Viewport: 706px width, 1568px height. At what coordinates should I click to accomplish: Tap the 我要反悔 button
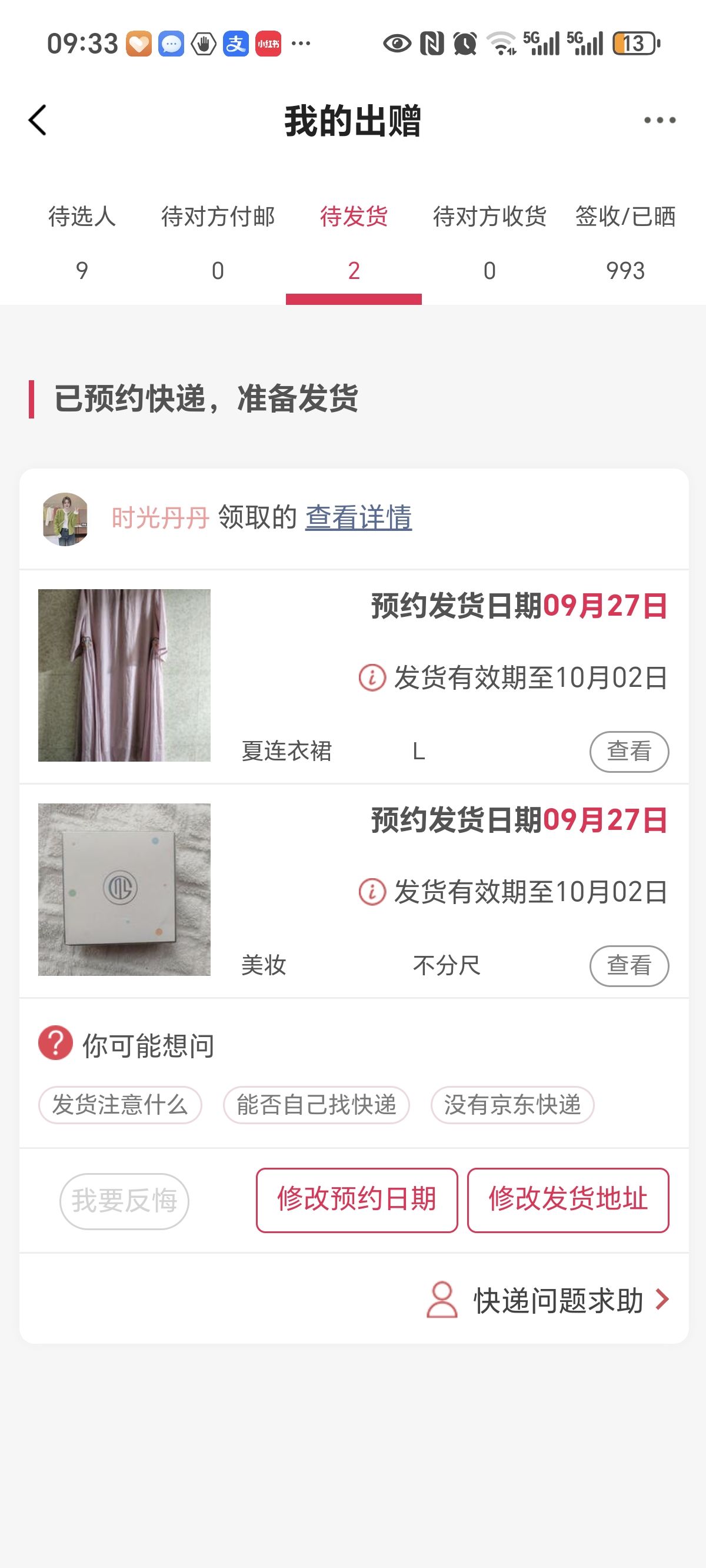(124, 1201)
